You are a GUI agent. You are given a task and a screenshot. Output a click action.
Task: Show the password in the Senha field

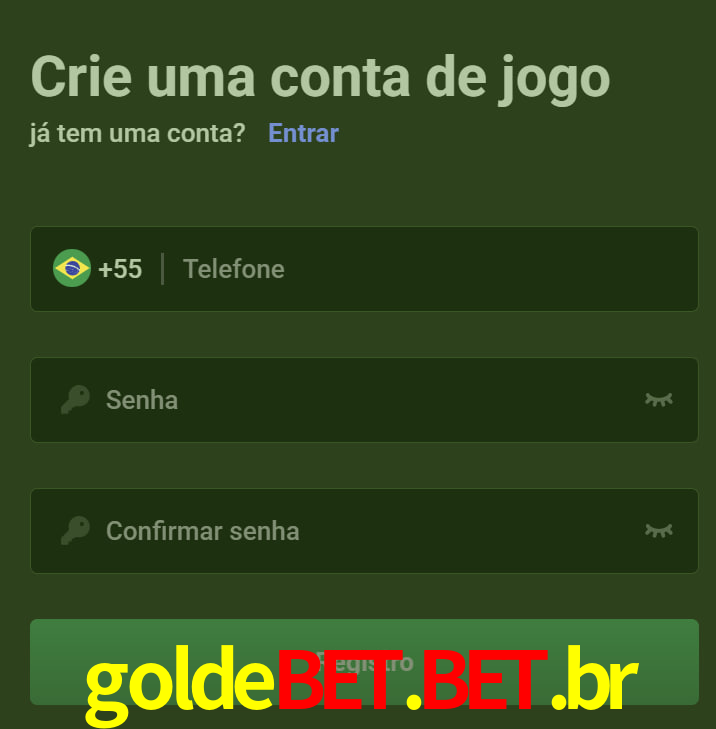[x=658, y=400]
